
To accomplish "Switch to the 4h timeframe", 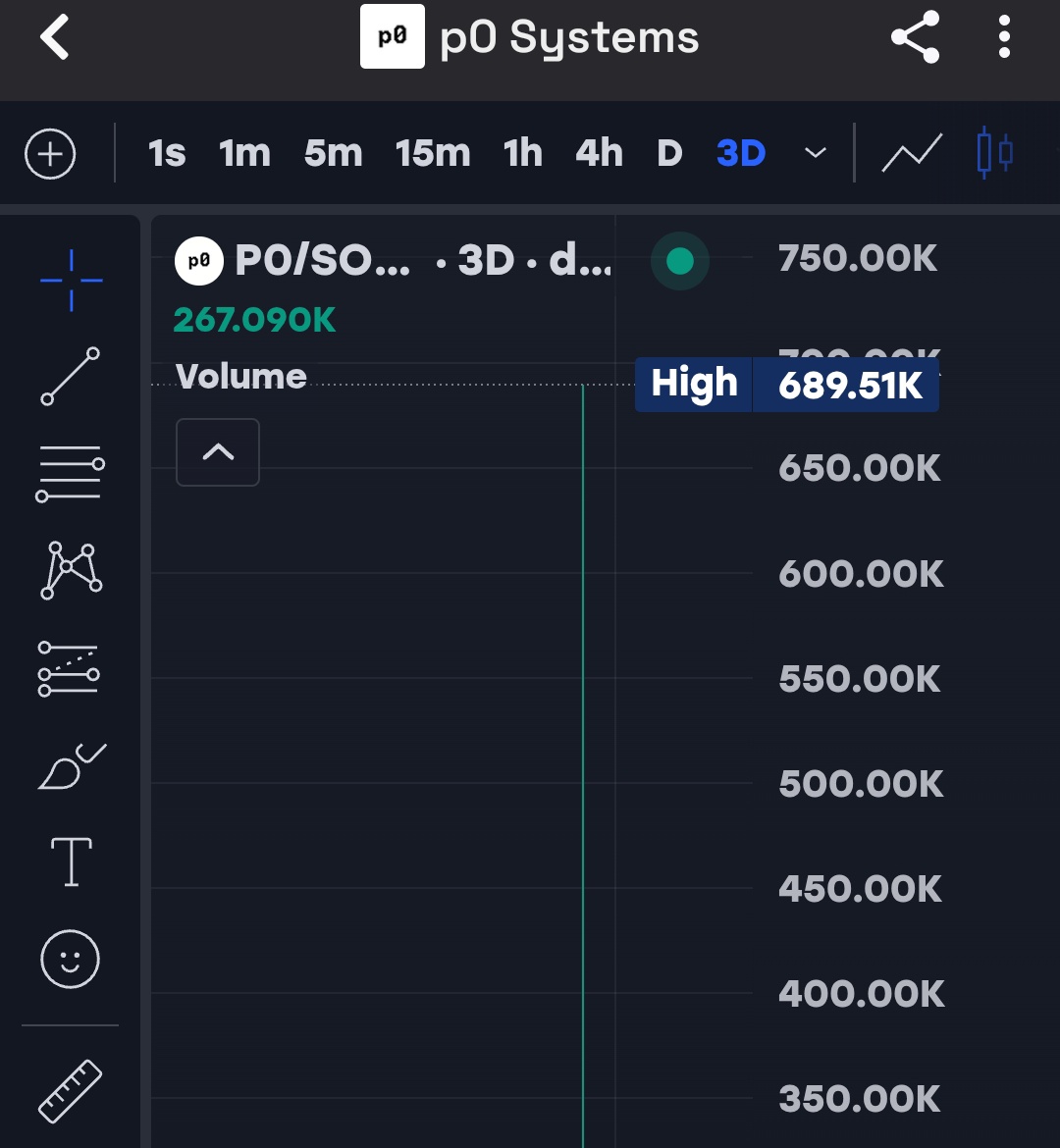I will tap(599, 154).
